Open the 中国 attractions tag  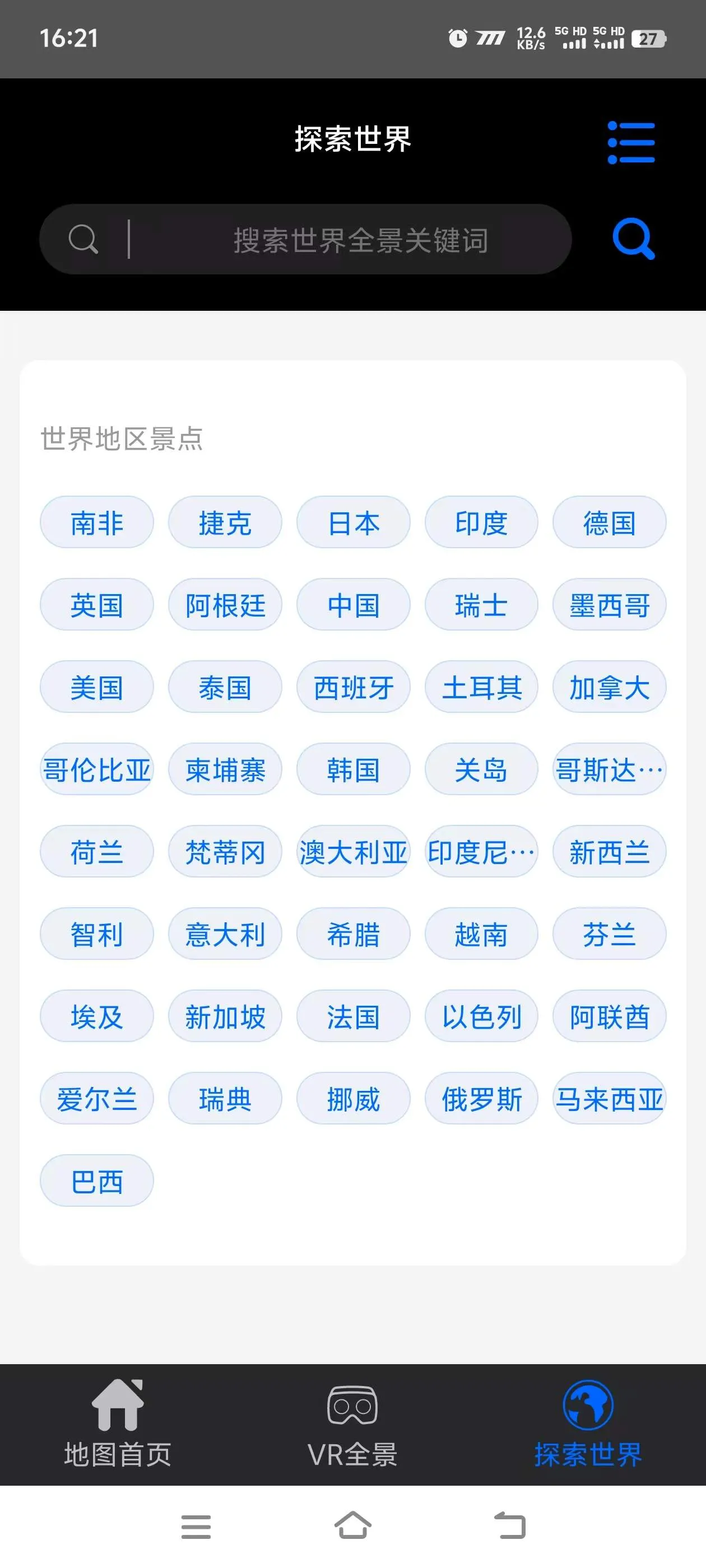point(354,604)
